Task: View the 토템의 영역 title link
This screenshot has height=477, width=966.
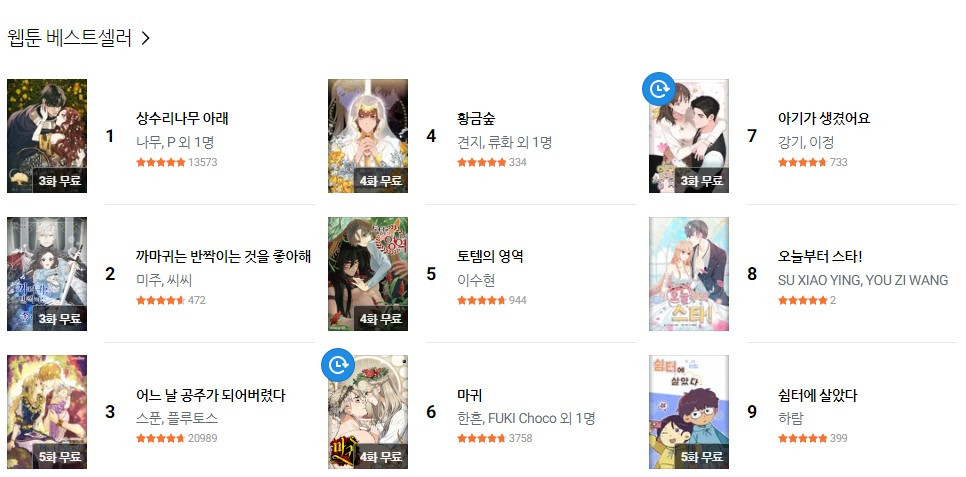Action: [490, 256]
